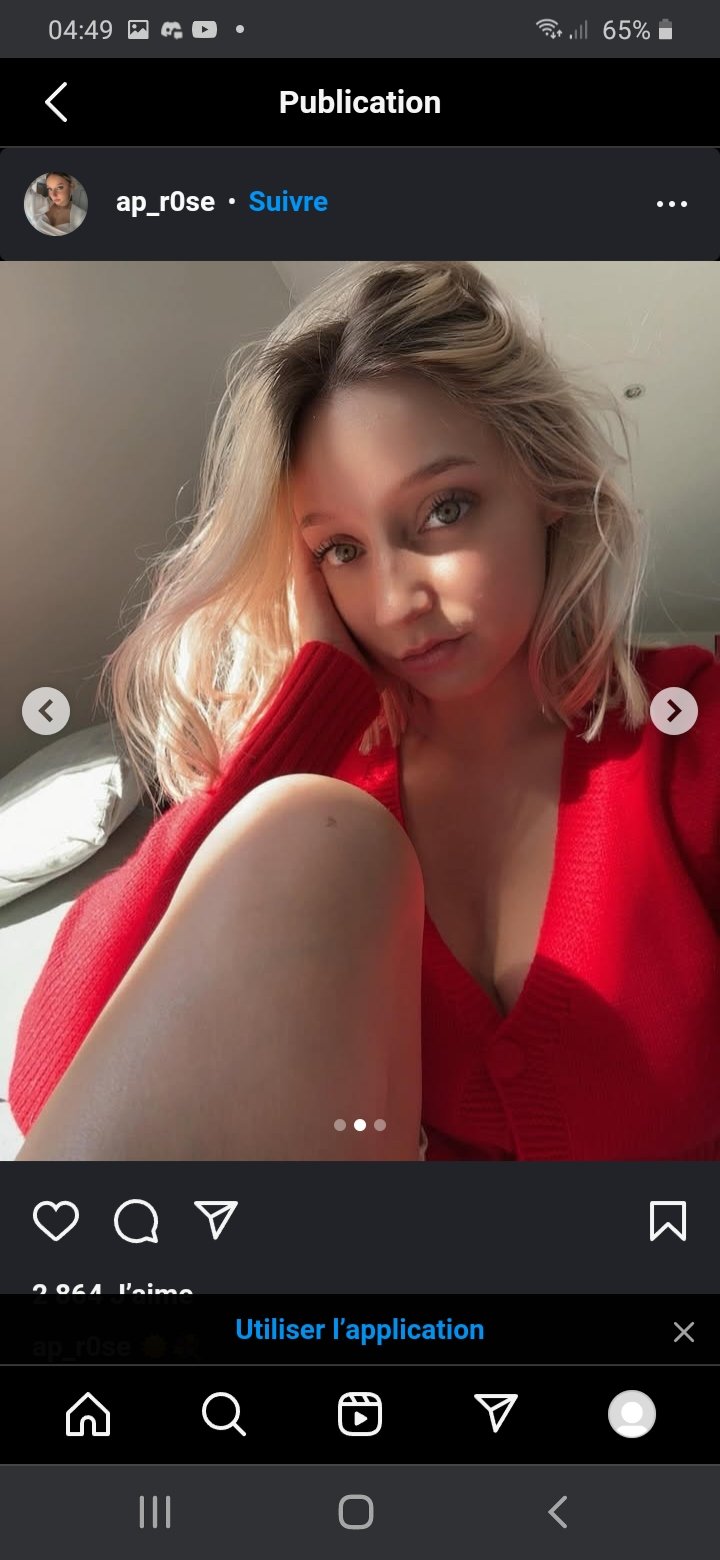Tap the system home button
The height and width of the screenshot is (1560, 720).
(x=356, y=1512)
